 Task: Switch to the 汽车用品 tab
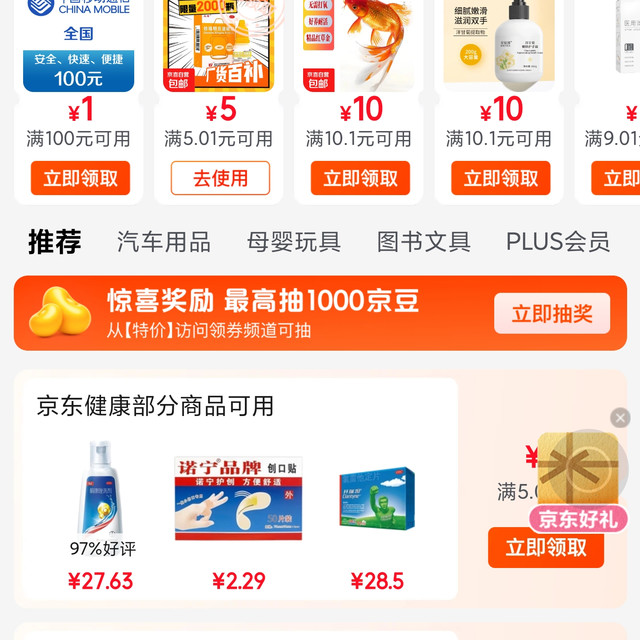click(163, 241)
